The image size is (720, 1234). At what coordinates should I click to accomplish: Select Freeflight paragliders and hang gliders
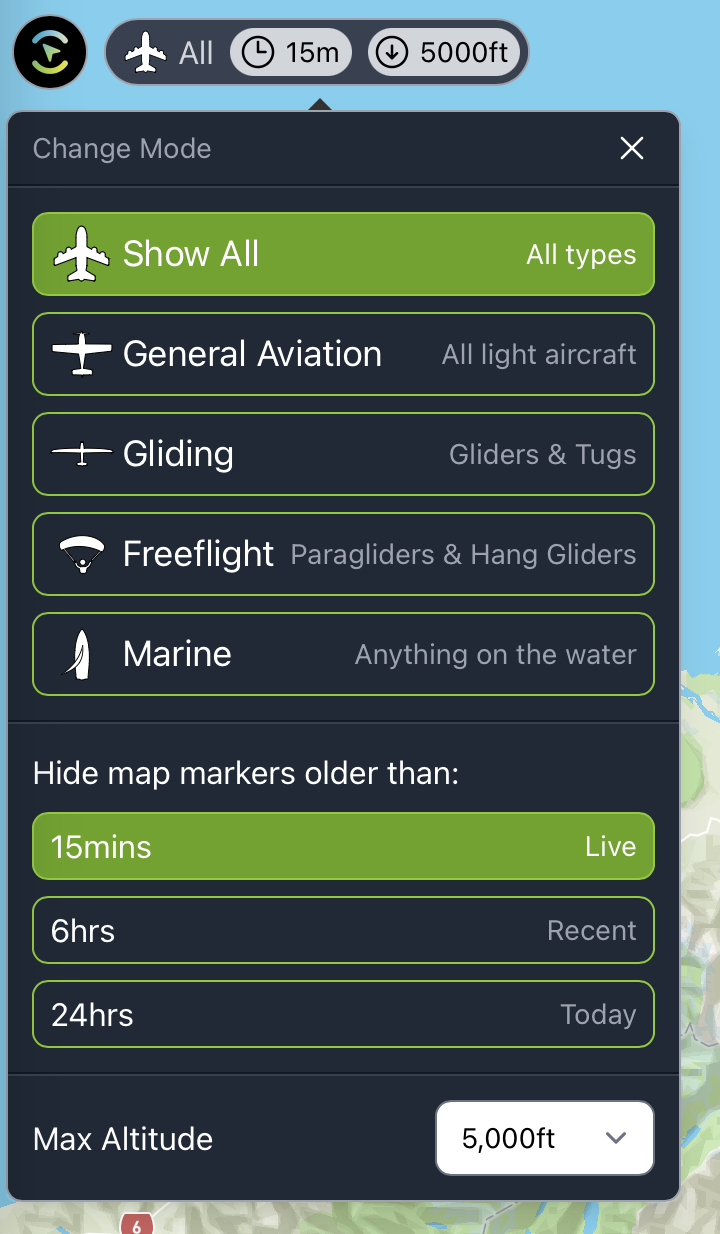pos(343,554)
